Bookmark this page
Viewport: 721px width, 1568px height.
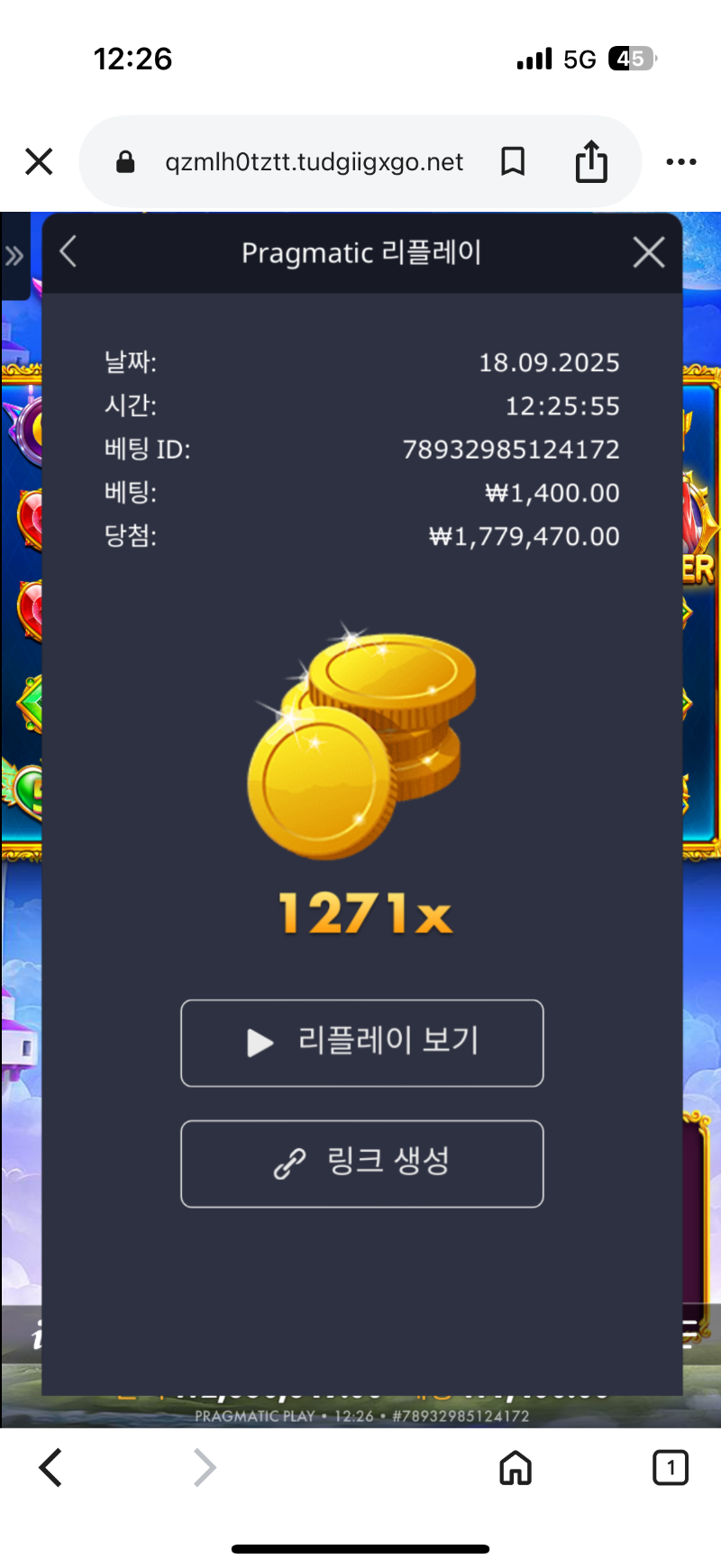point(513,162)
